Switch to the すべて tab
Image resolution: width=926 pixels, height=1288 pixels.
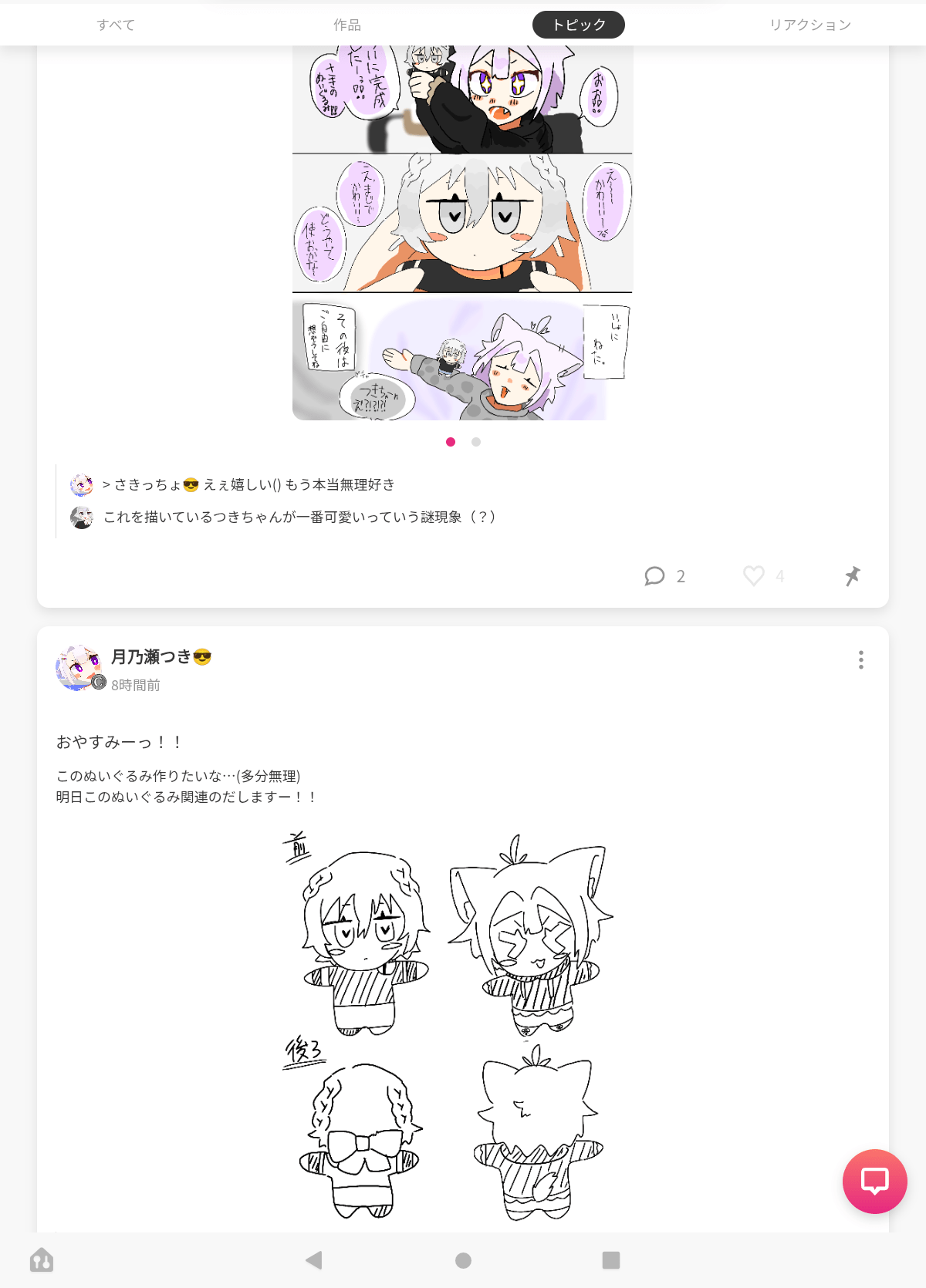pos(116,25)
